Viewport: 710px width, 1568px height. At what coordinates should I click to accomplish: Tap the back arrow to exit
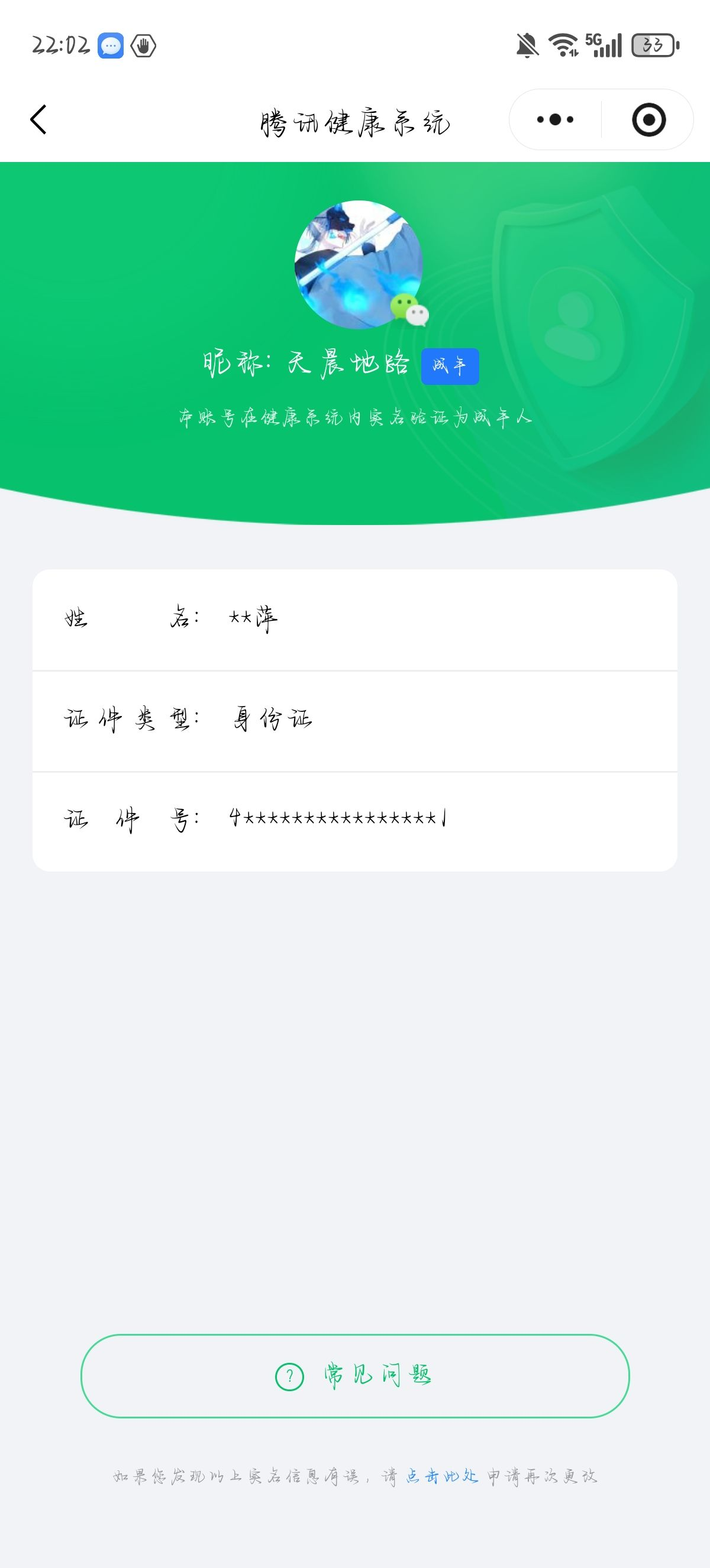point(38,121)
